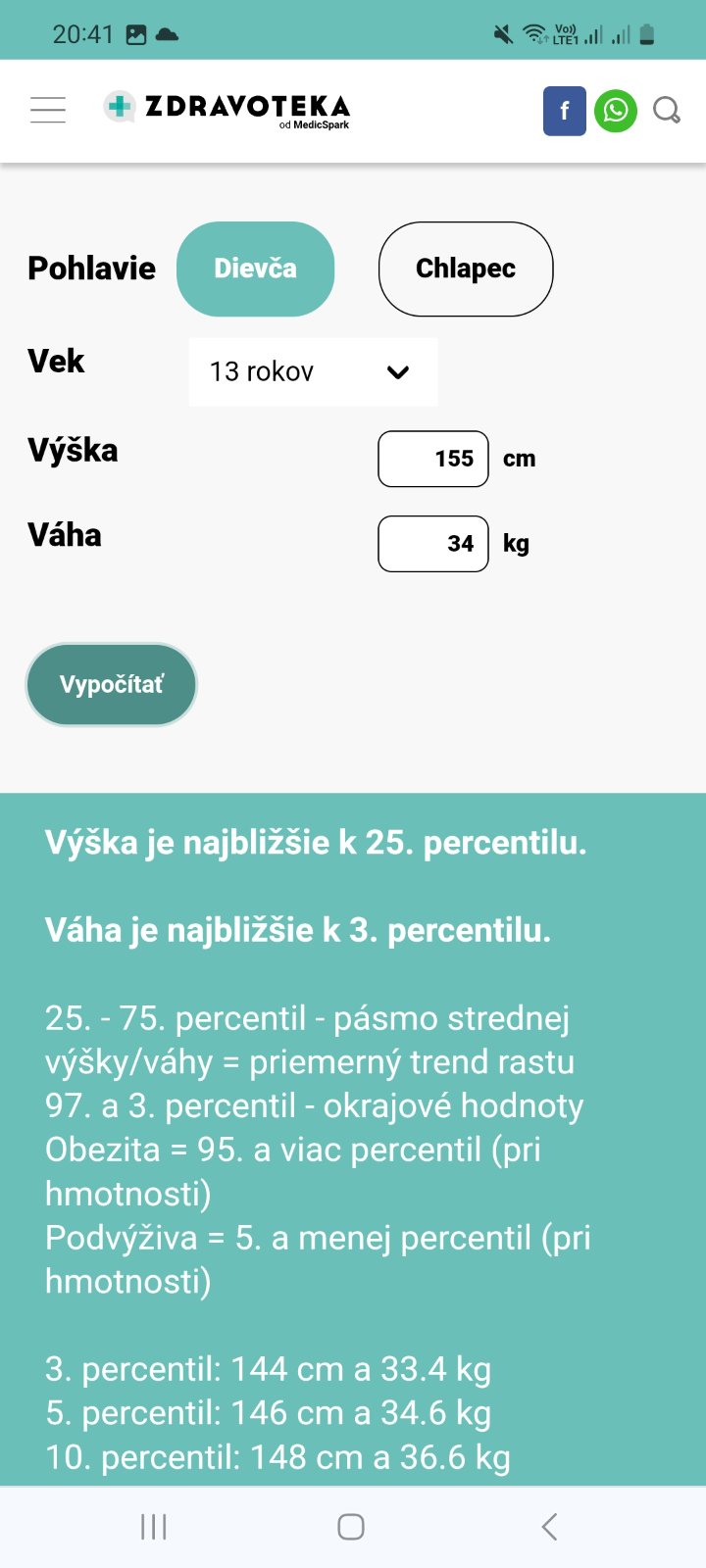Open WhatsApp contact icon

point(616,111)
